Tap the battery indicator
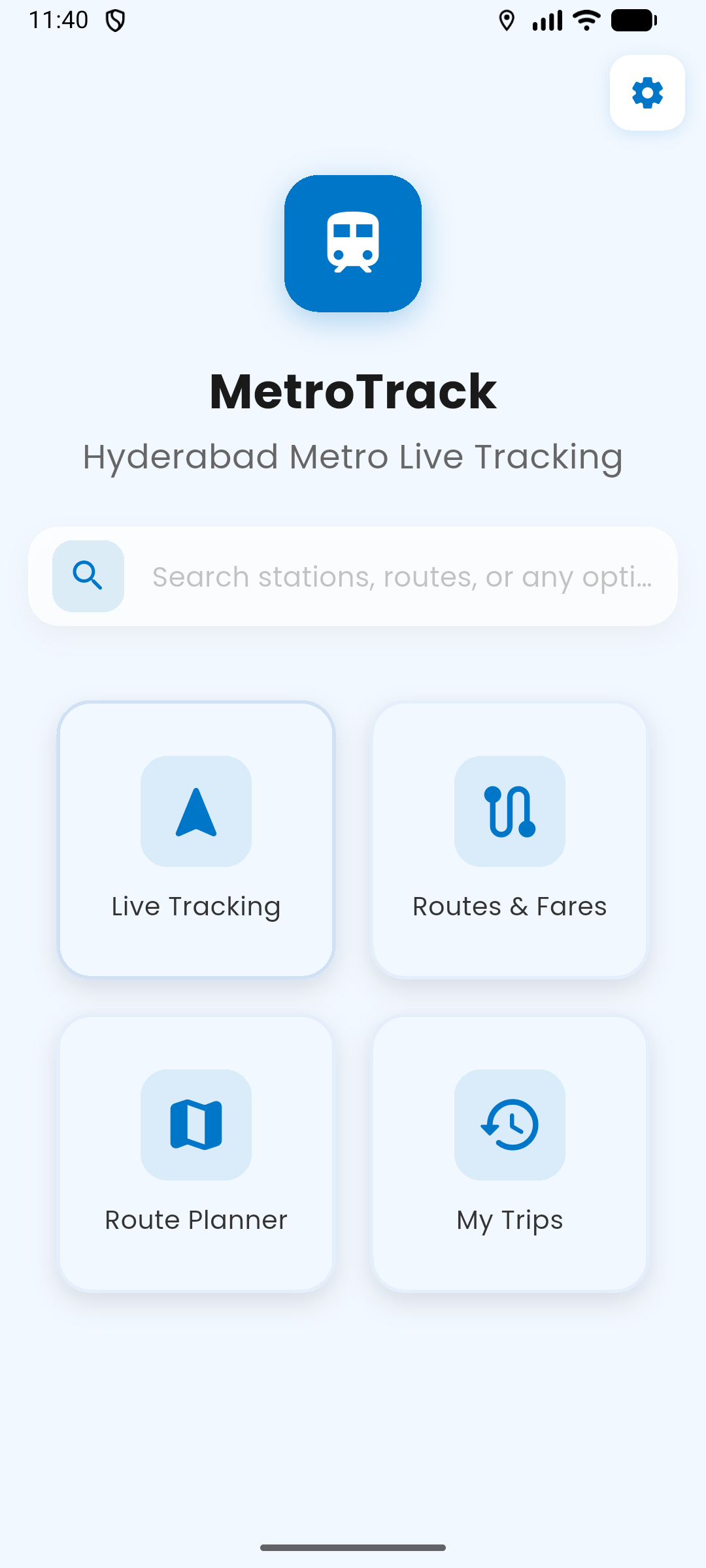Image resolution: width=706 pixels, height=1568 pixels. [x=631, y=20]
